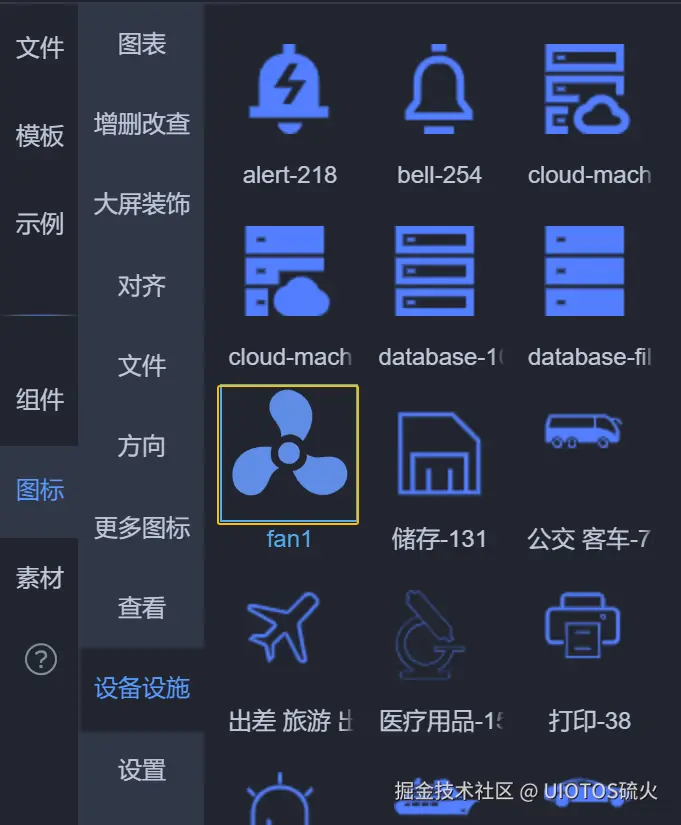Open the 方向 category
This screenshot has height=825, width=681.
(x=142, y=446)
